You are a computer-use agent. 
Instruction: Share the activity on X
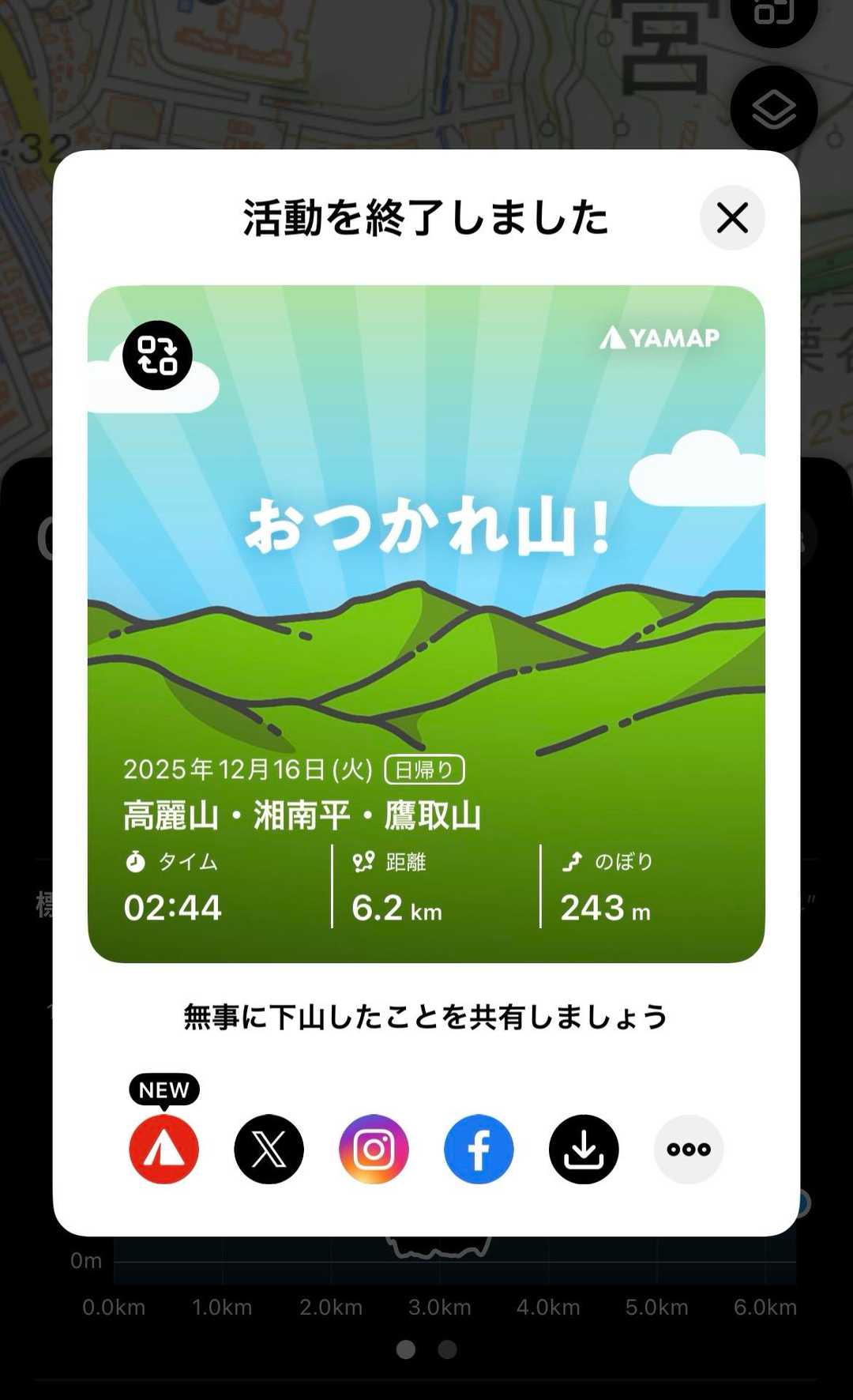coord(269,1149)
